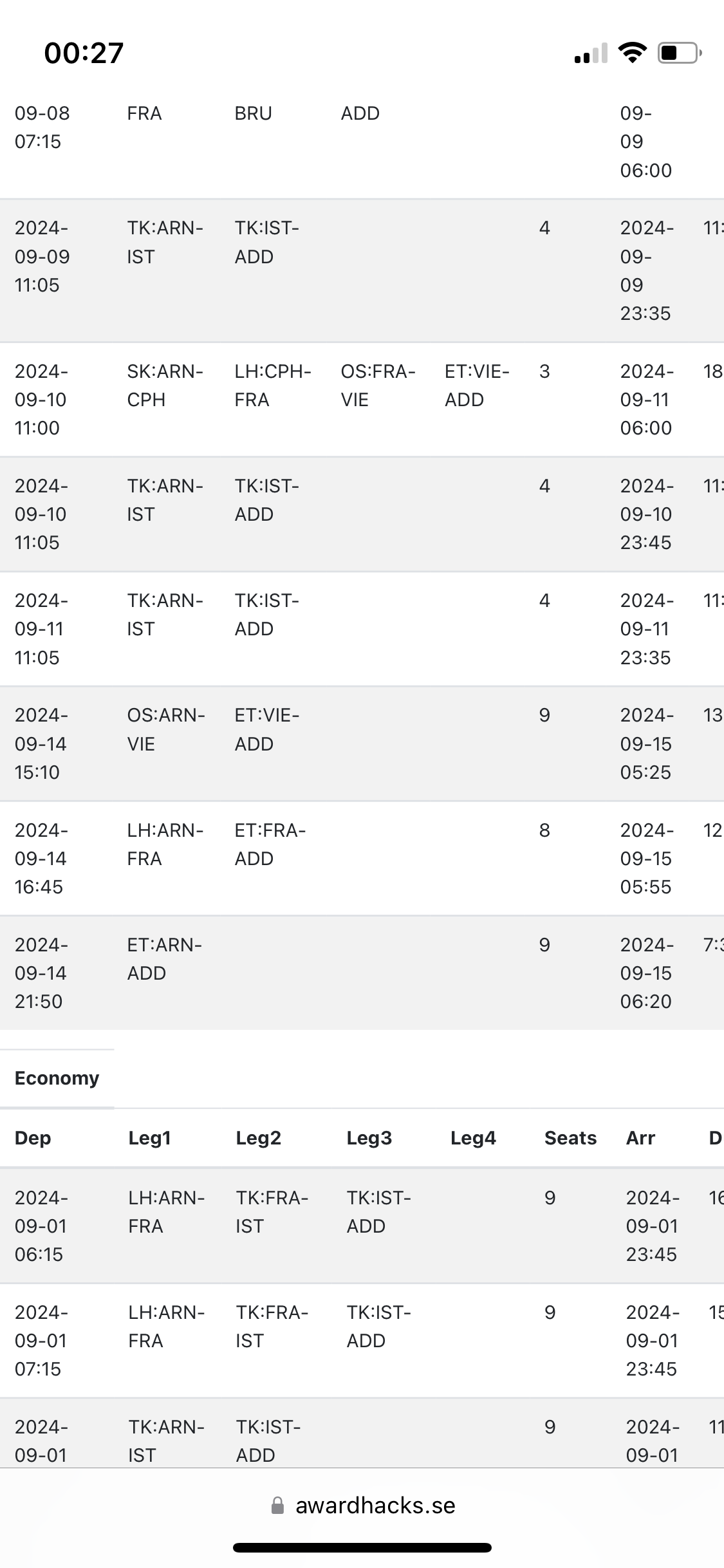This screenshot has height=1568, width=724.
Task: Click the Arr column header
Action: tap(640, 1138)
